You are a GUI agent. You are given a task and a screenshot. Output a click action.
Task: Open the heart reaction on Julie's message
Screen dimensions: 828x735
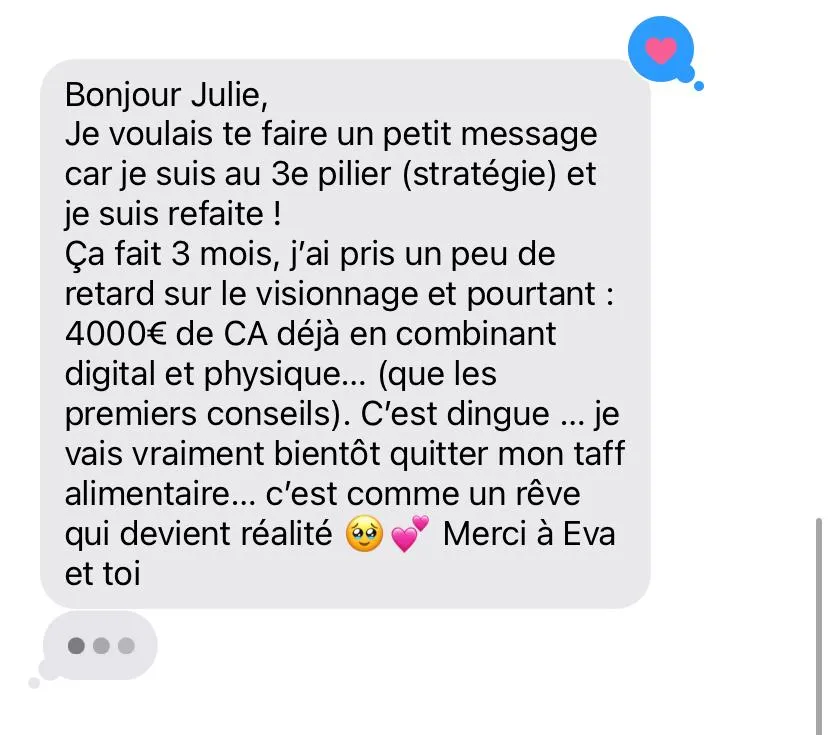[x=659, y=50]
